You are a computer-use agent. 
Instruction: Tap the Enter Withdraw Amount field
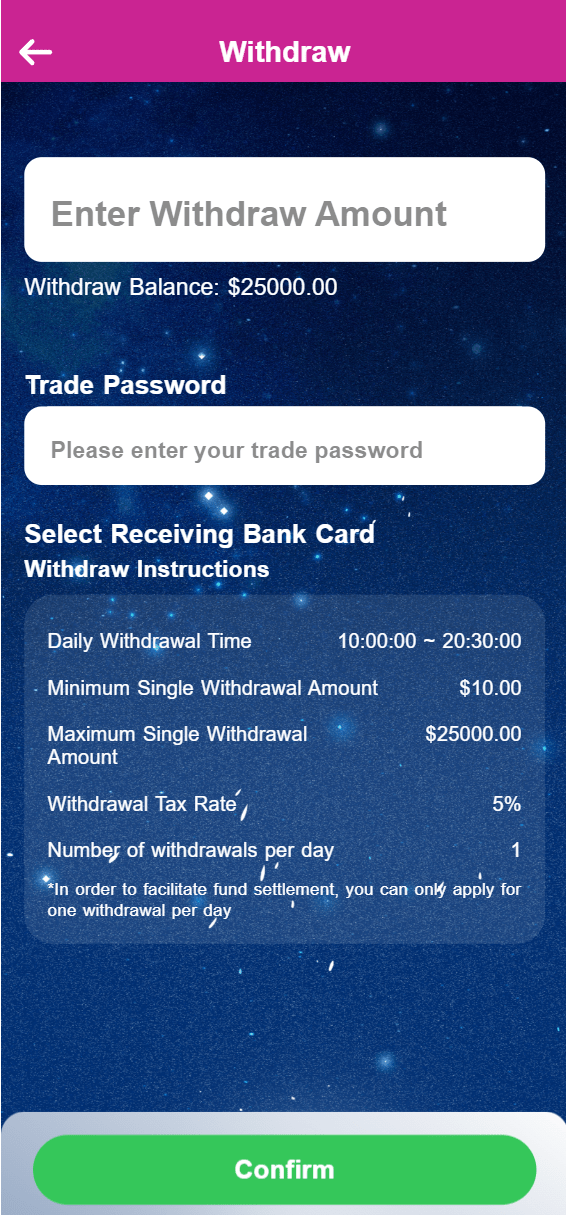pyautogui.click(x=284, y=210)
